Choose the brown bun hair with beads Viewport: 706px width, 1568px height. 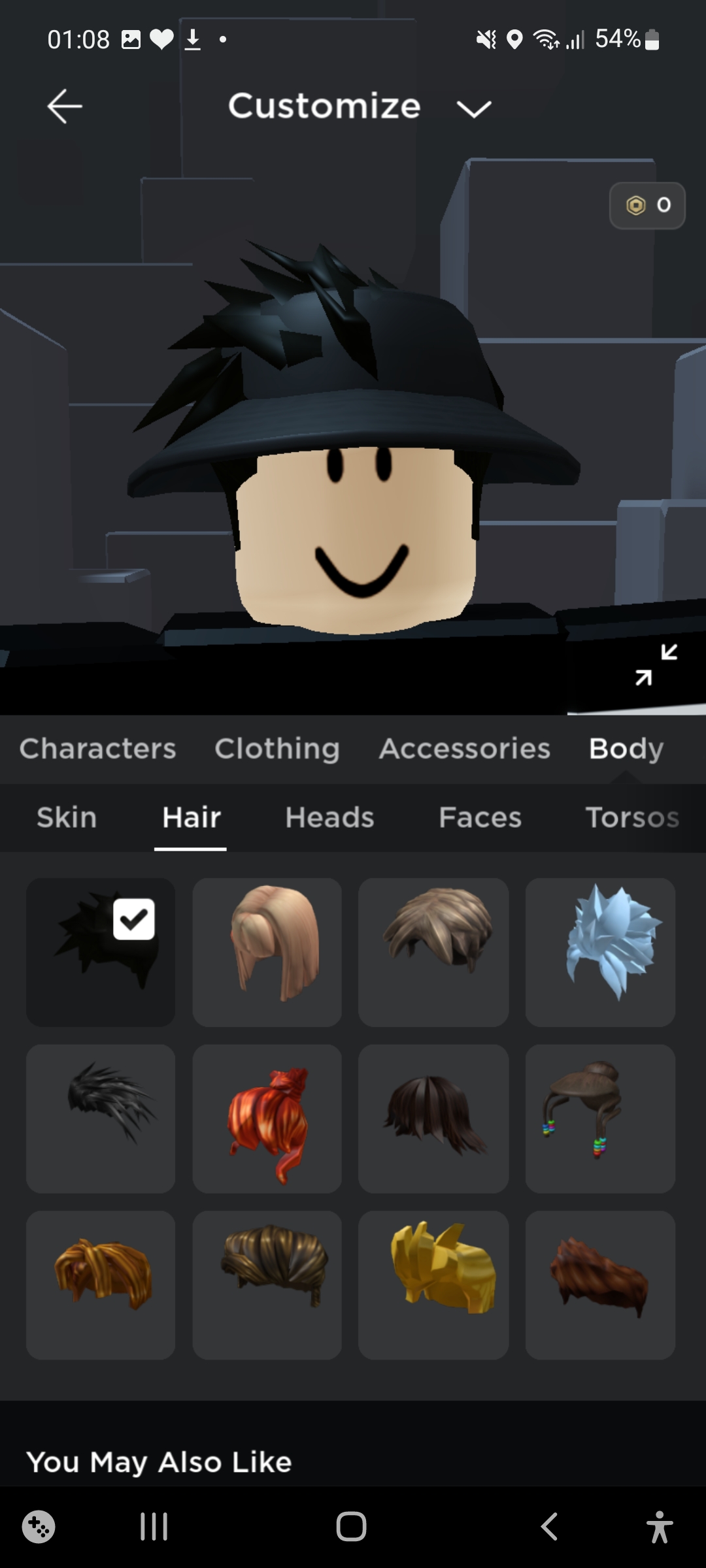pos(600,1119)
